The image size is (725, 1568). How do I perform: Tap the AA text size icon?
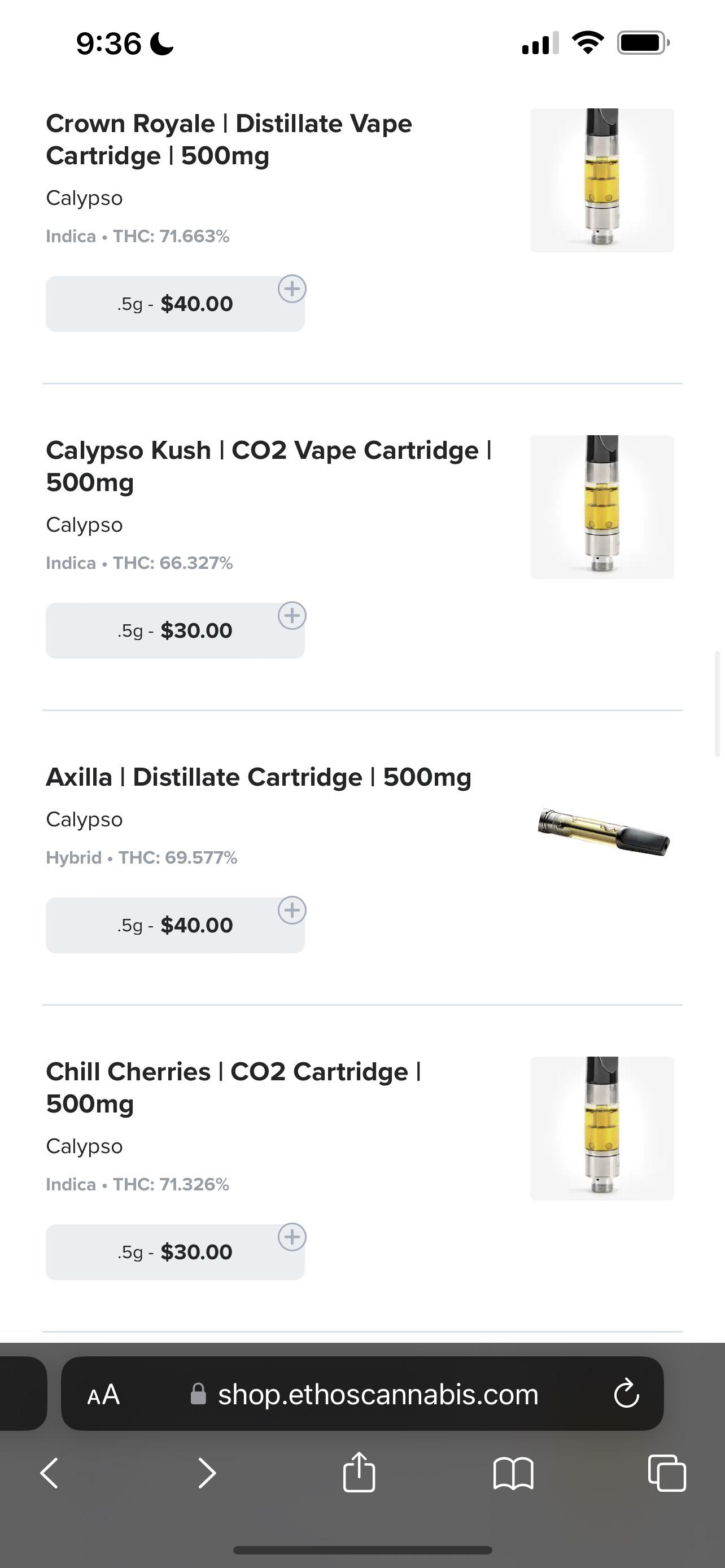(103, 1395)
